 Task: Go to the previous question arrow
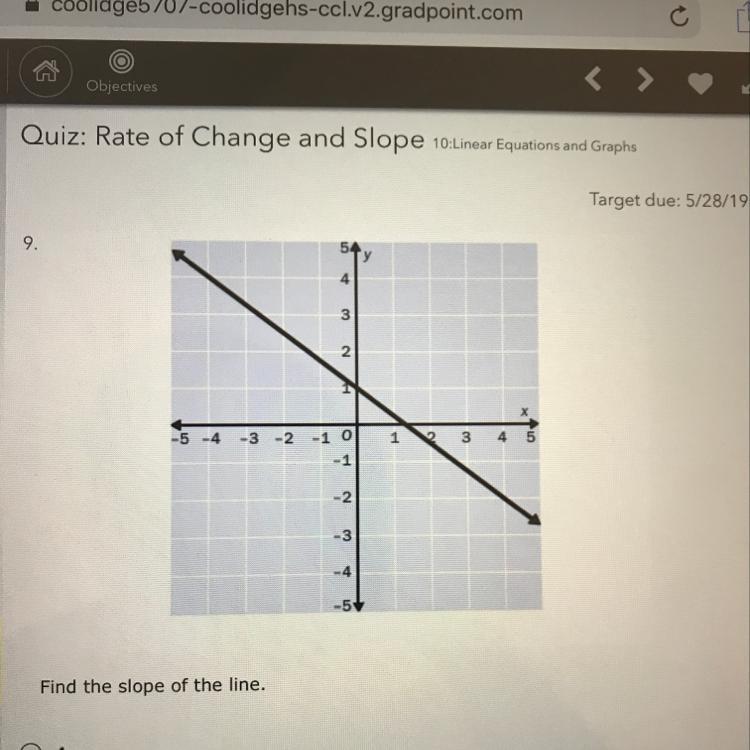pos(592,79)
